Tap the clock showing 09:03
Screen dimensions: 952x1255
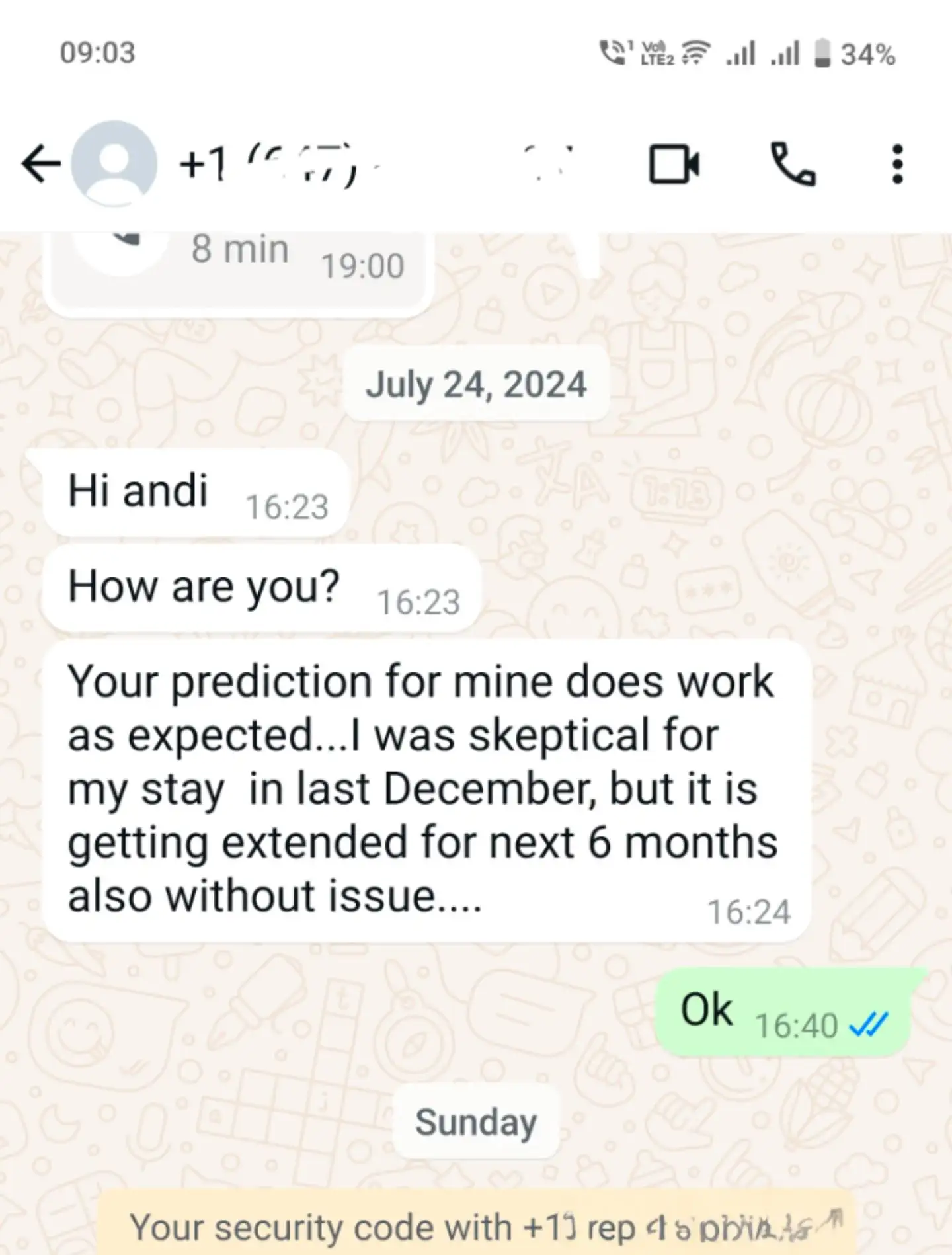[98, 50]
